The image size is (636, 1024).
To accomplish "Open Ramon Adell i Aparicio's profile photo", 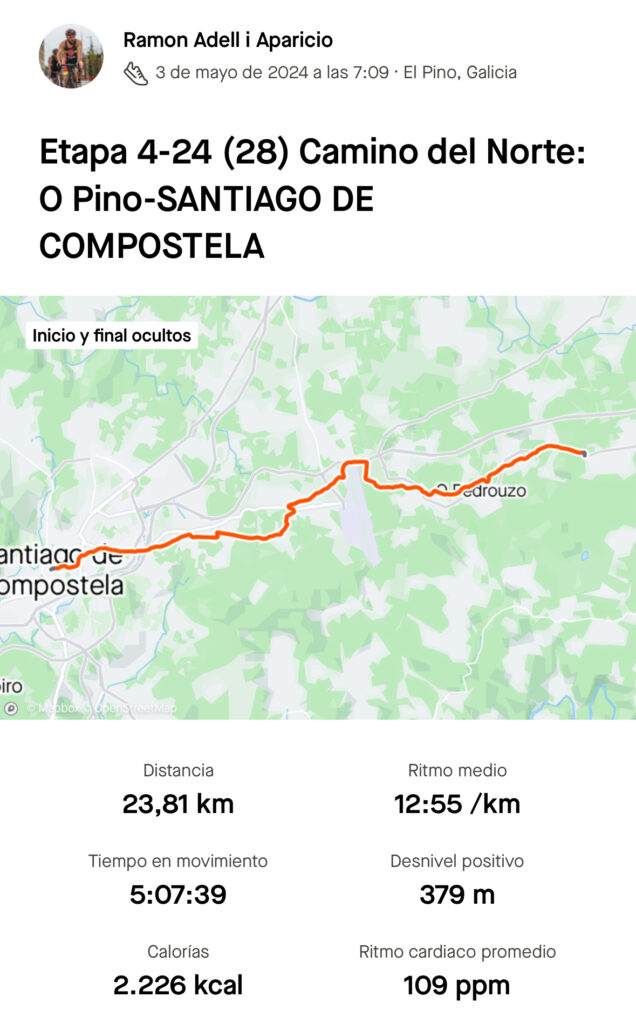I will 71,56.
